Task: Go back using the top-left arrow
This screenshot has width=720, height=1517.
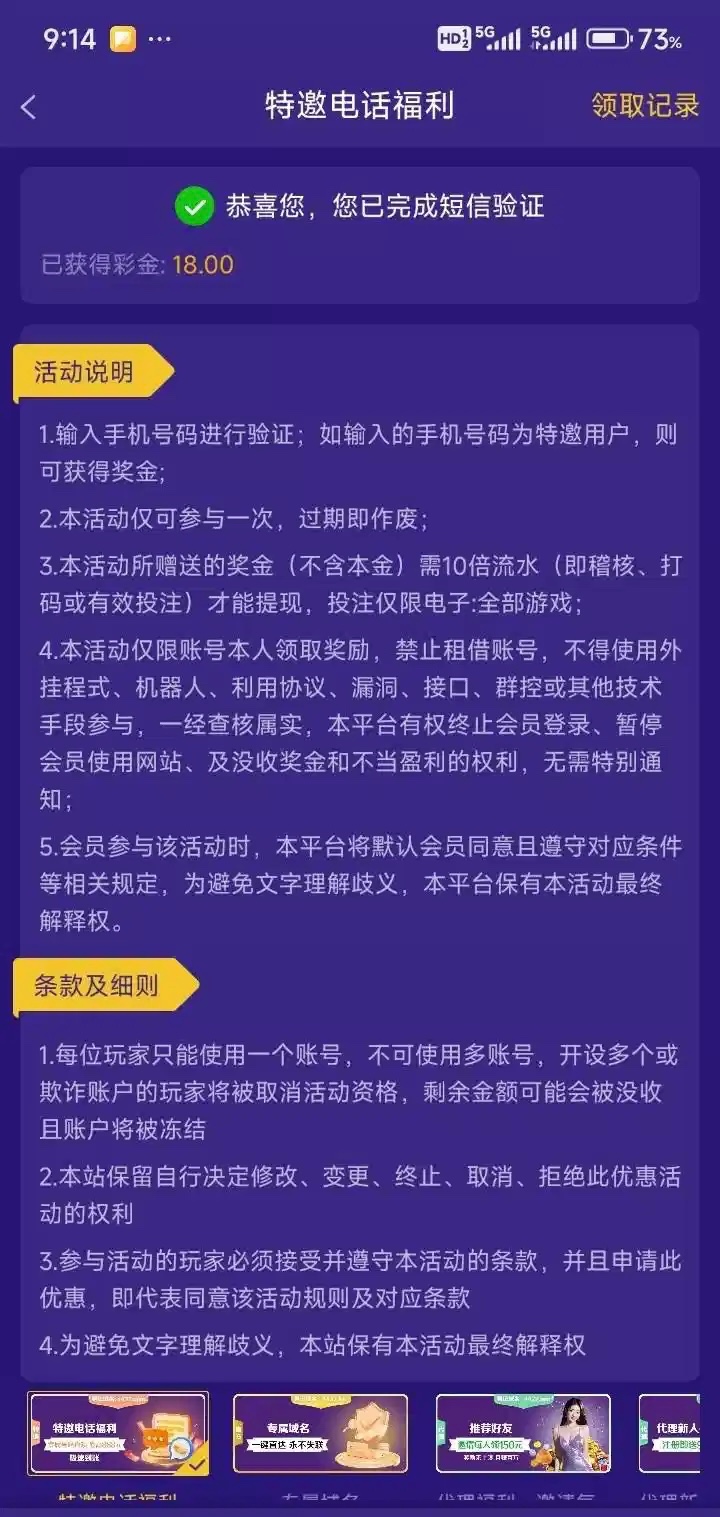Action: (x=28, y=107)
